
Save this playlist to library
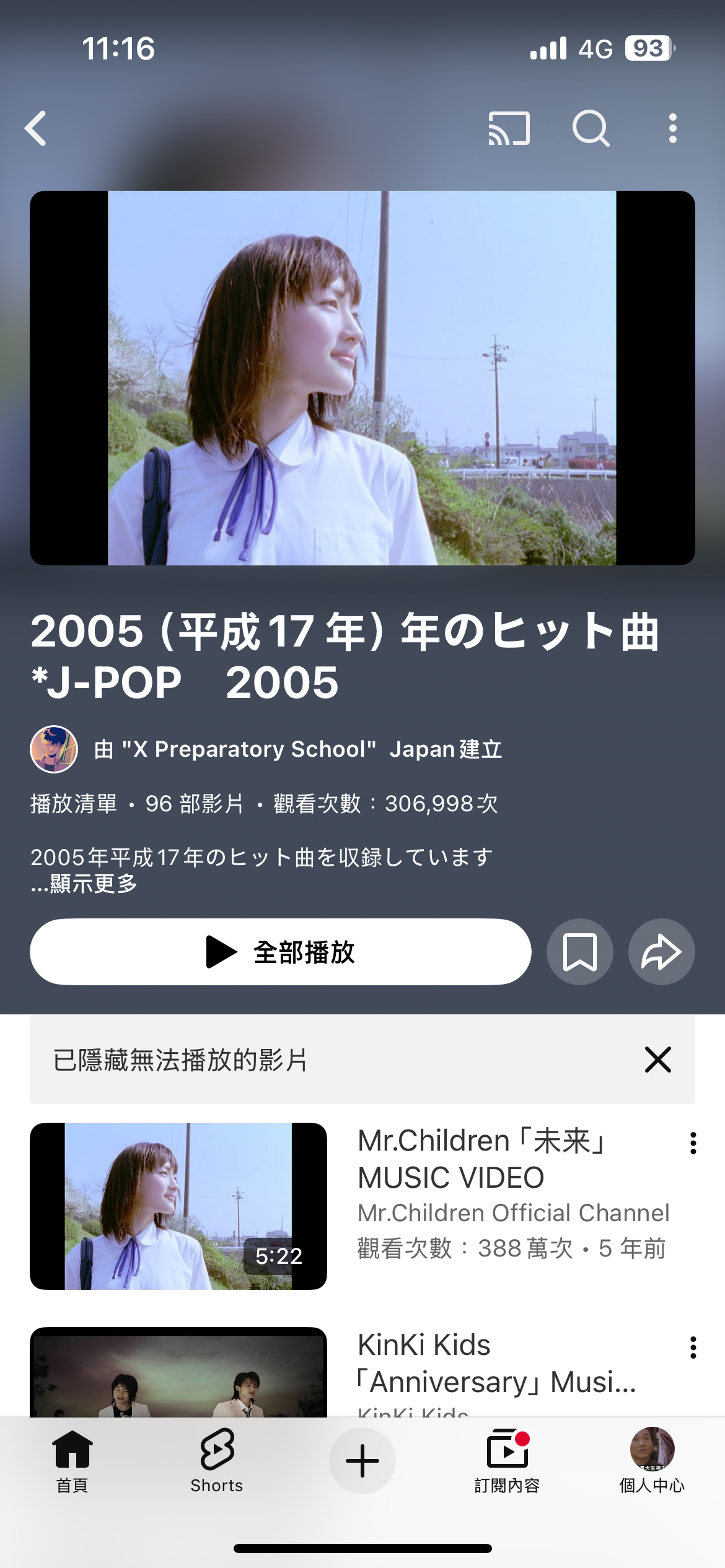579,952
